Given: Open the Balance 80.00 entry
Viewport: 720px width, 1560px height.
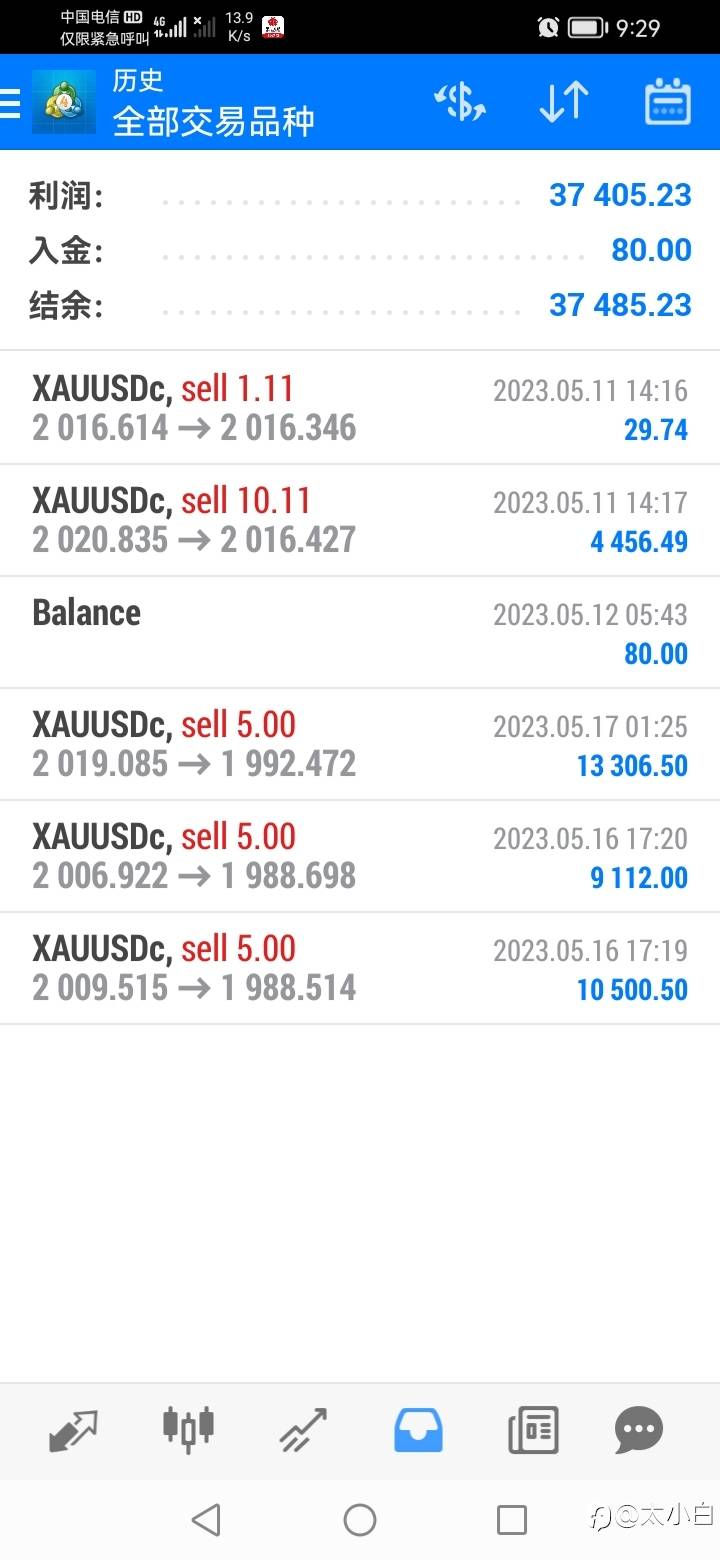Looking at the screenshot, I should 360,632.
